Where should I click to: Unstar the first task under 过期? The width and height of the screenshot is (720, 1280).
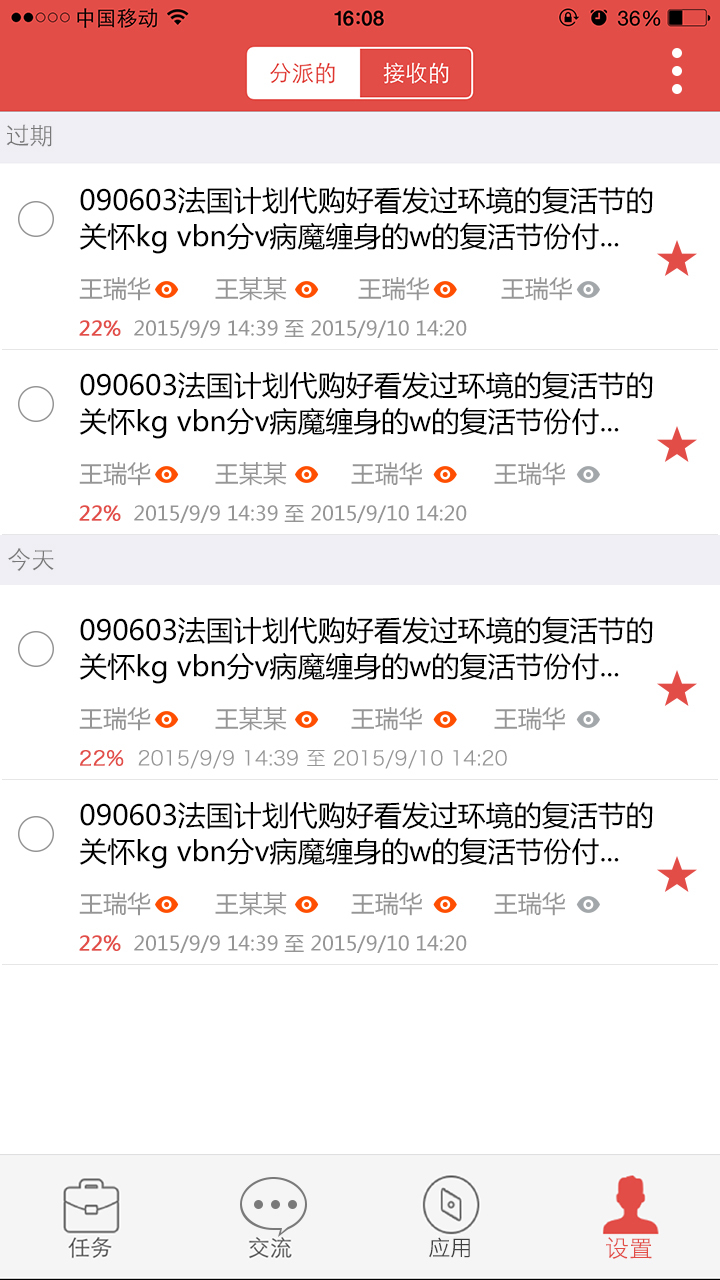pyautogui.click(x=677, y=261)
